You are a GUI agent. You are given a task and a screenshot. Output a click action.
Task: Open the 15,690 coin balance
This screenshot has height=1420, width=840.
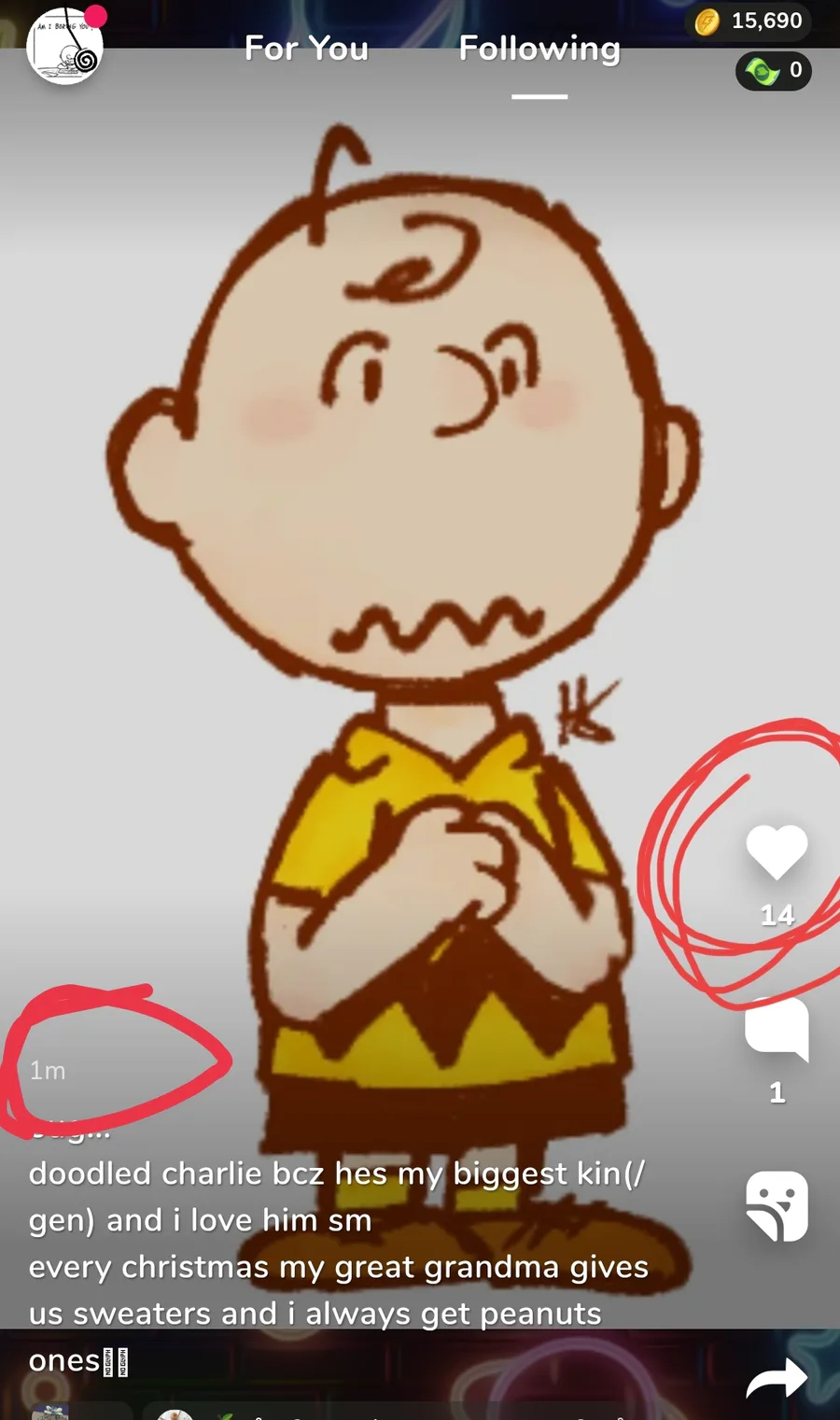[749, 21]
